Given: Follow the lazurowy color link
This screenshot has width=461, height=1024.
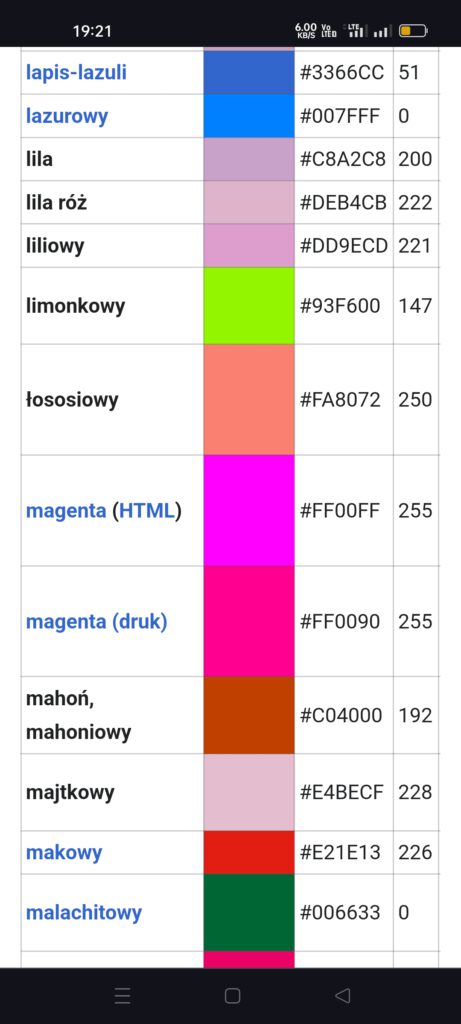Looking at the screenshot, I should 67,116.
